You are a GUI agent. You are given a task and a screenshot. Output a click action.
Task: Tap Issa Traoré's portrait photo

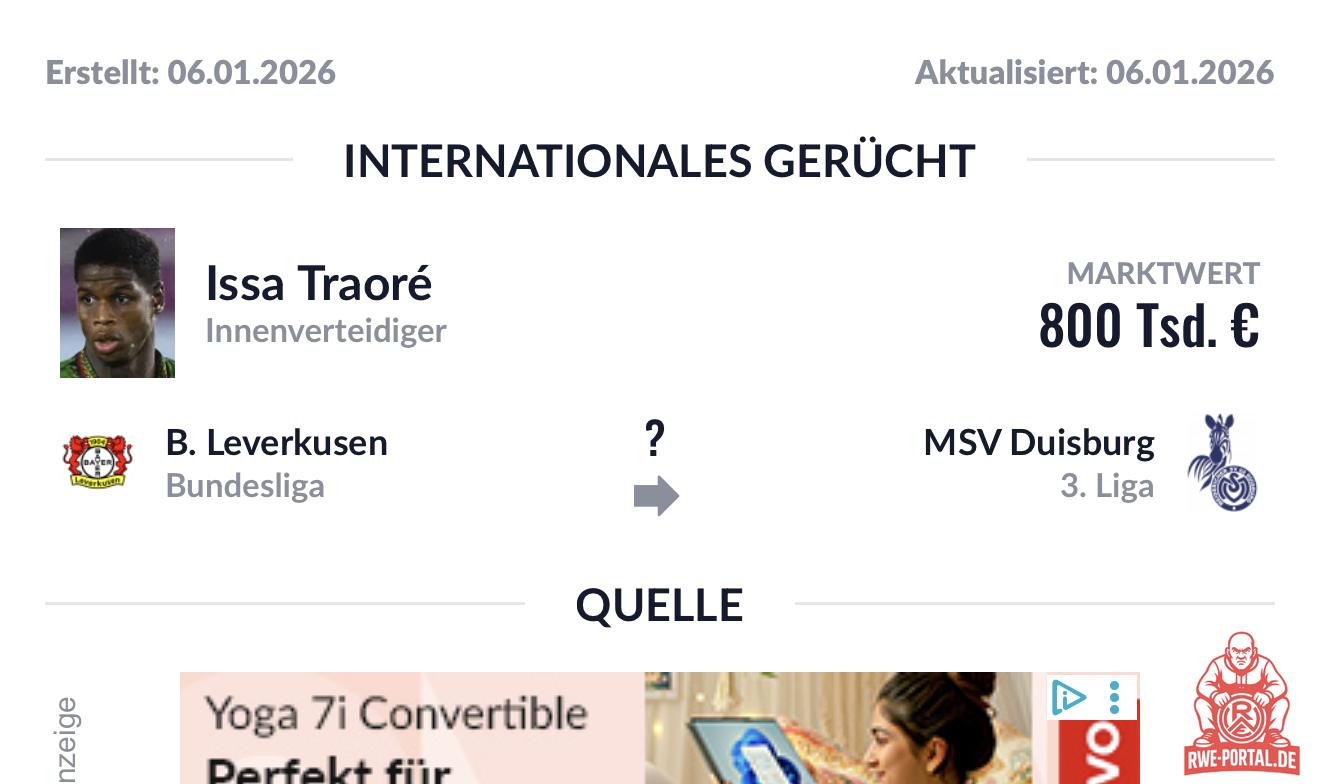point(117,303)
